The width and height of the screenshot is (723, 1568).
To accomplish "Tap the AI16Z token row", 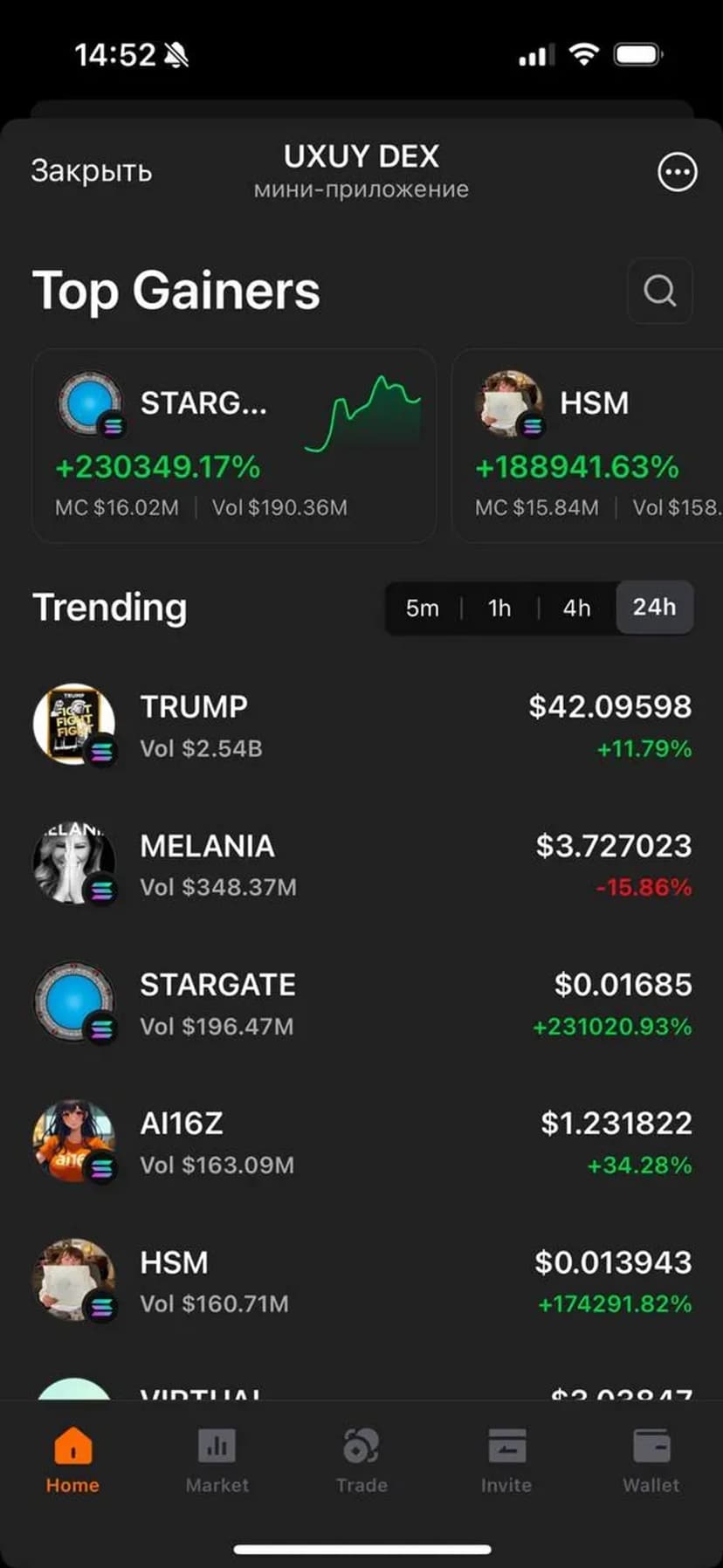I will point(361,1143).
